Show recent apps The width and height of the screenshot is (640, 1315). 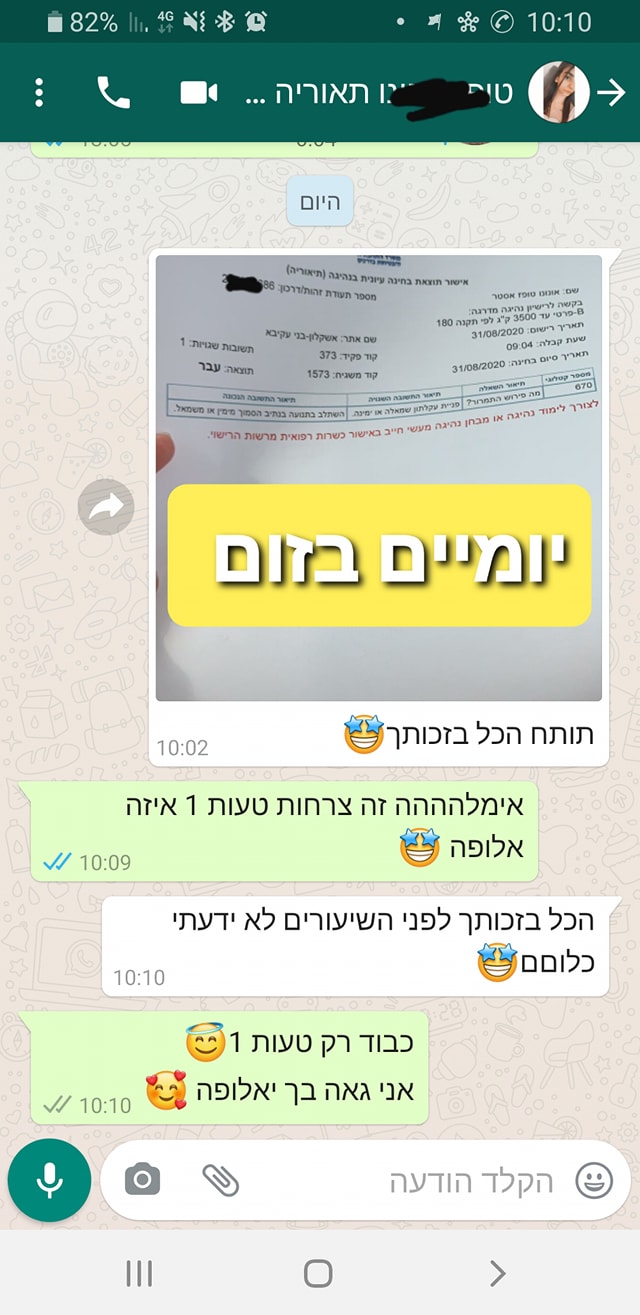tap(139, 1273)
